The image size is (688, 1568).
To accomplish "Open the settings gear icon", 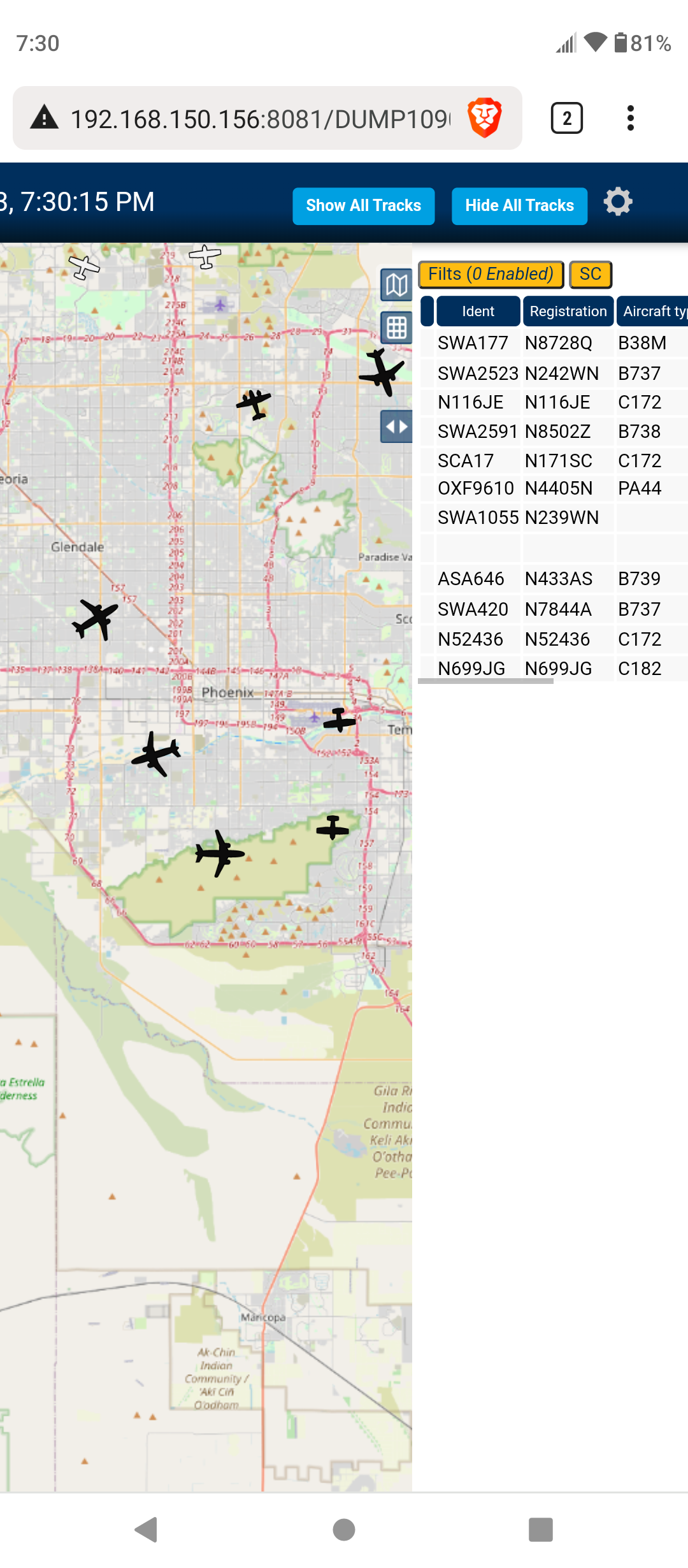I will pyautogui.click(x=618, y=201).
